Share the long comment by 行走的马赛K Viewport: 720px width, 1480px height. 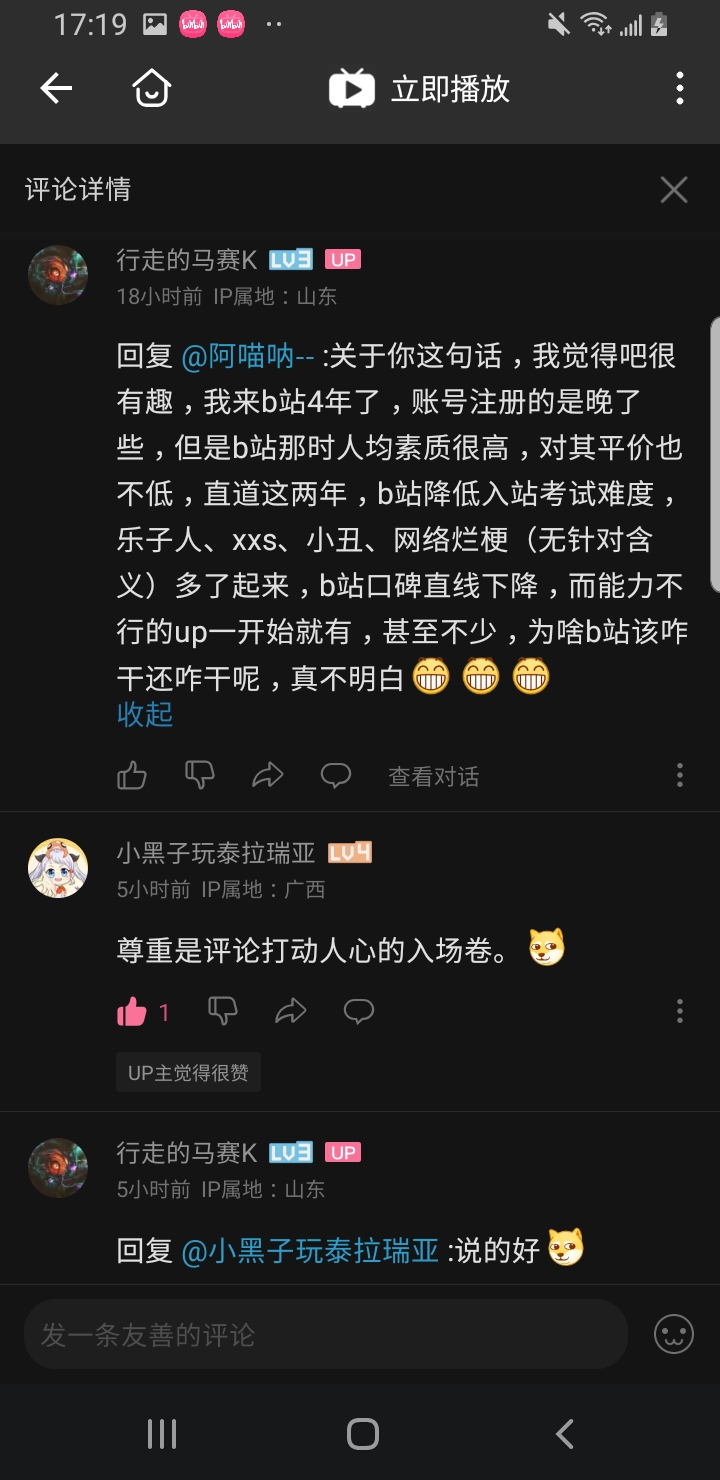(268, 776)
